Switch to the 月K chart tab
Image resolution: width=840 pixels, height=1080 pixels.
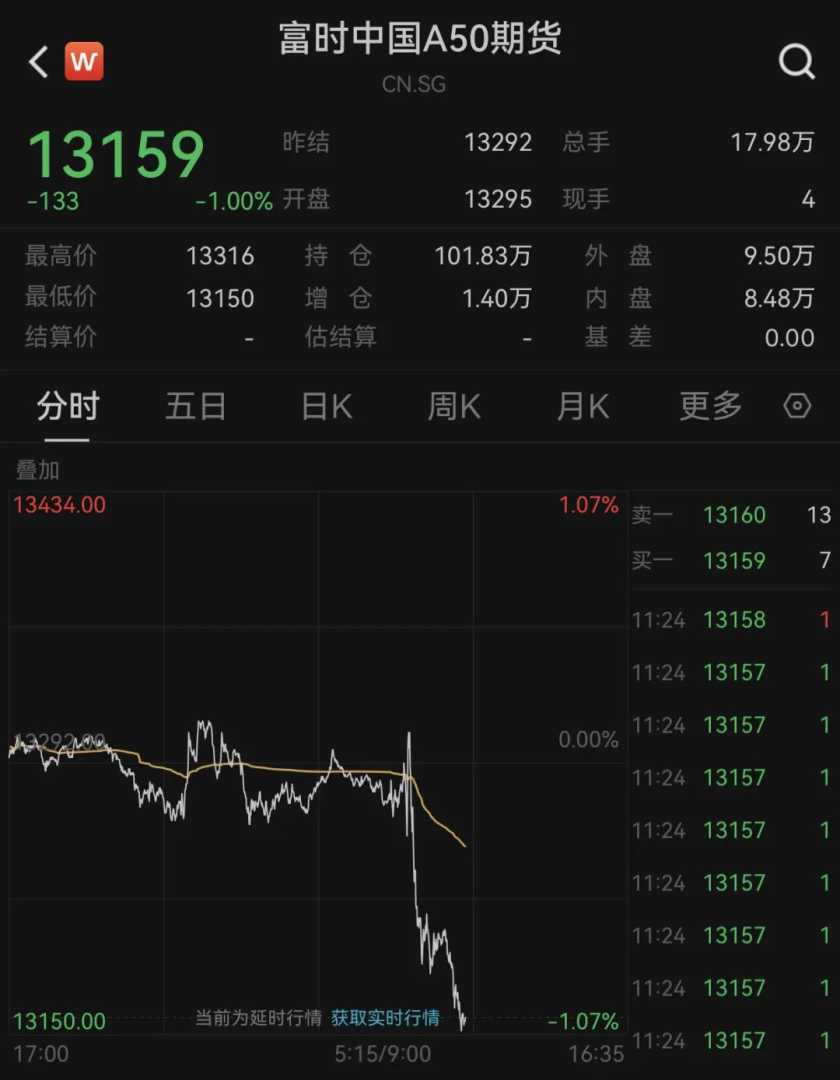tap(583, 407)
